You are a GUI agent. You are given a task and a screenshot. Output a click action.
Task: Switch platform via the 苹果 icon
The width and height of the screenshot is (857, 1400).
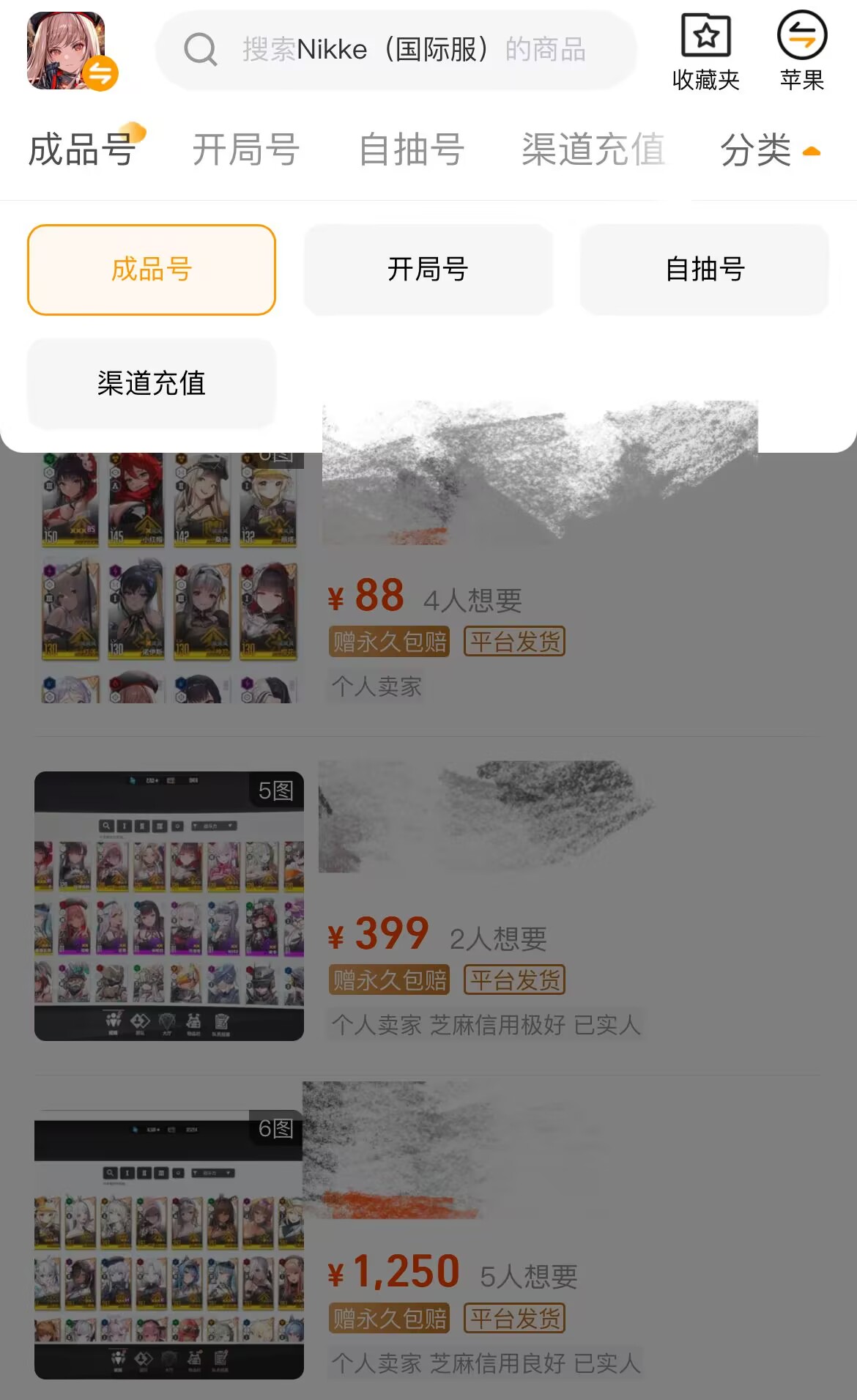801,51
